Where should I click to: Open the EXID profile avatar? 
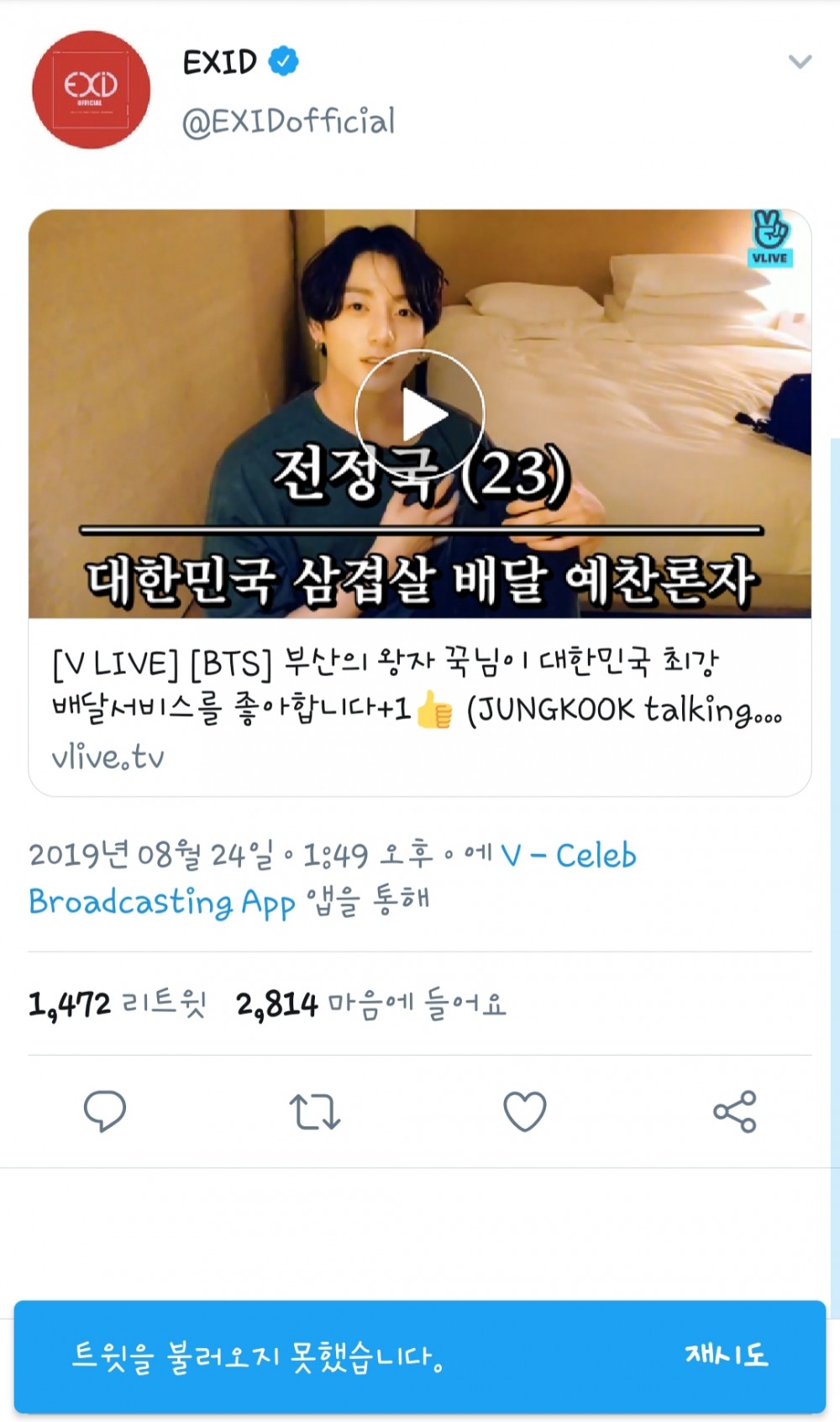pos(91,90)
